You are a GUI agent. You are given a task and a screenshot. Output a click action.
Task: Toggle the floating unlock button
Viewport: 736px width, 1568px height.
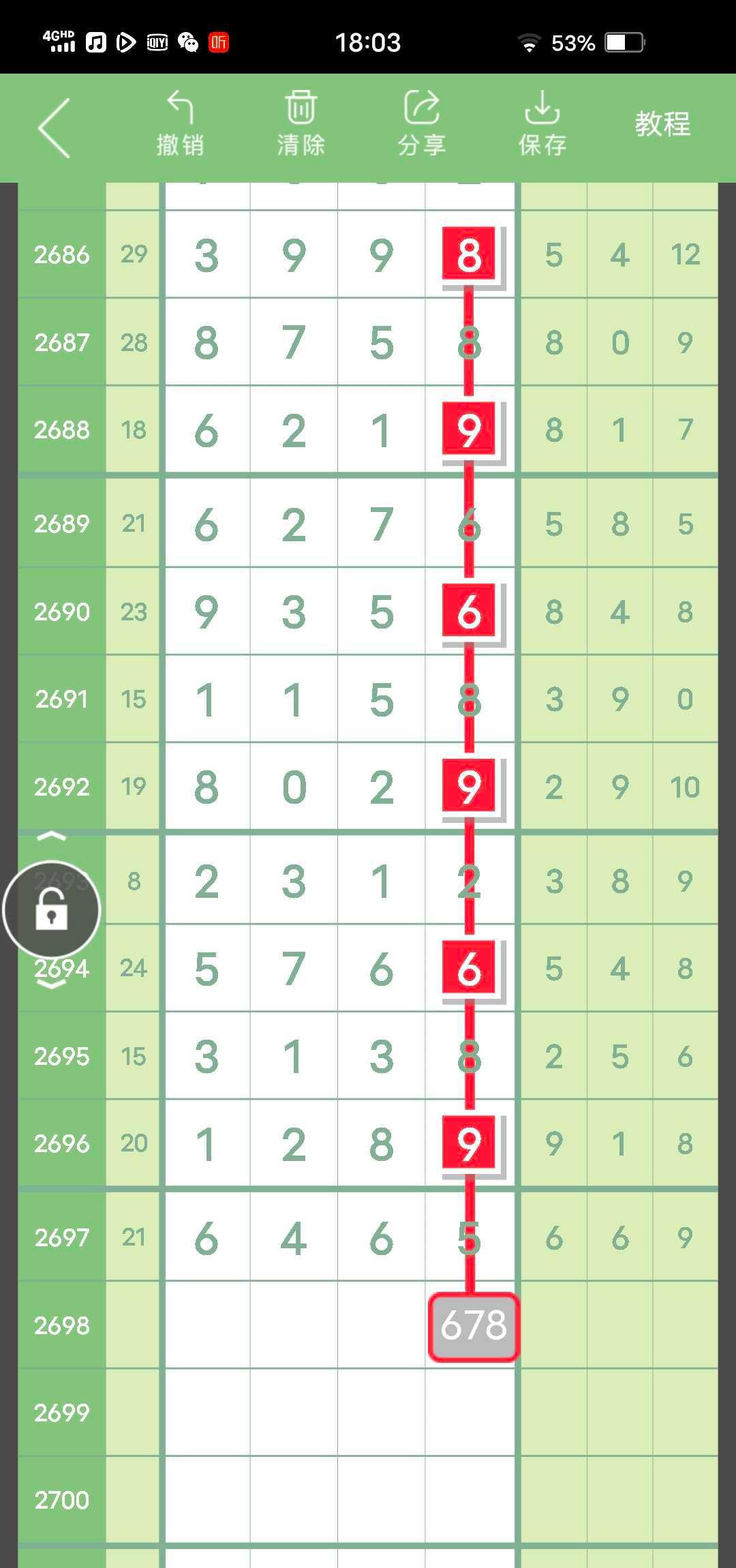pyautogui.click(x=52, y=910)
